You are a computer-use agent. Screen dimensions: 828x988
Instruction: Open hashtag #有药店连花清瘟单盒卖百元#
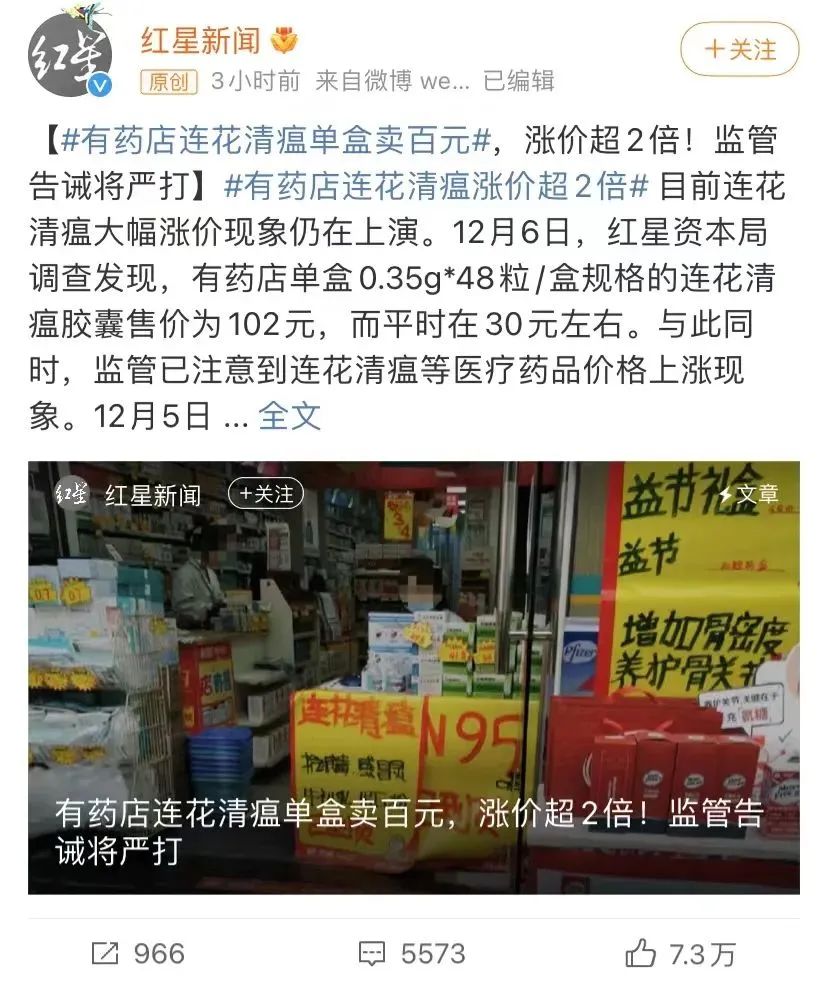click(276, 141)
